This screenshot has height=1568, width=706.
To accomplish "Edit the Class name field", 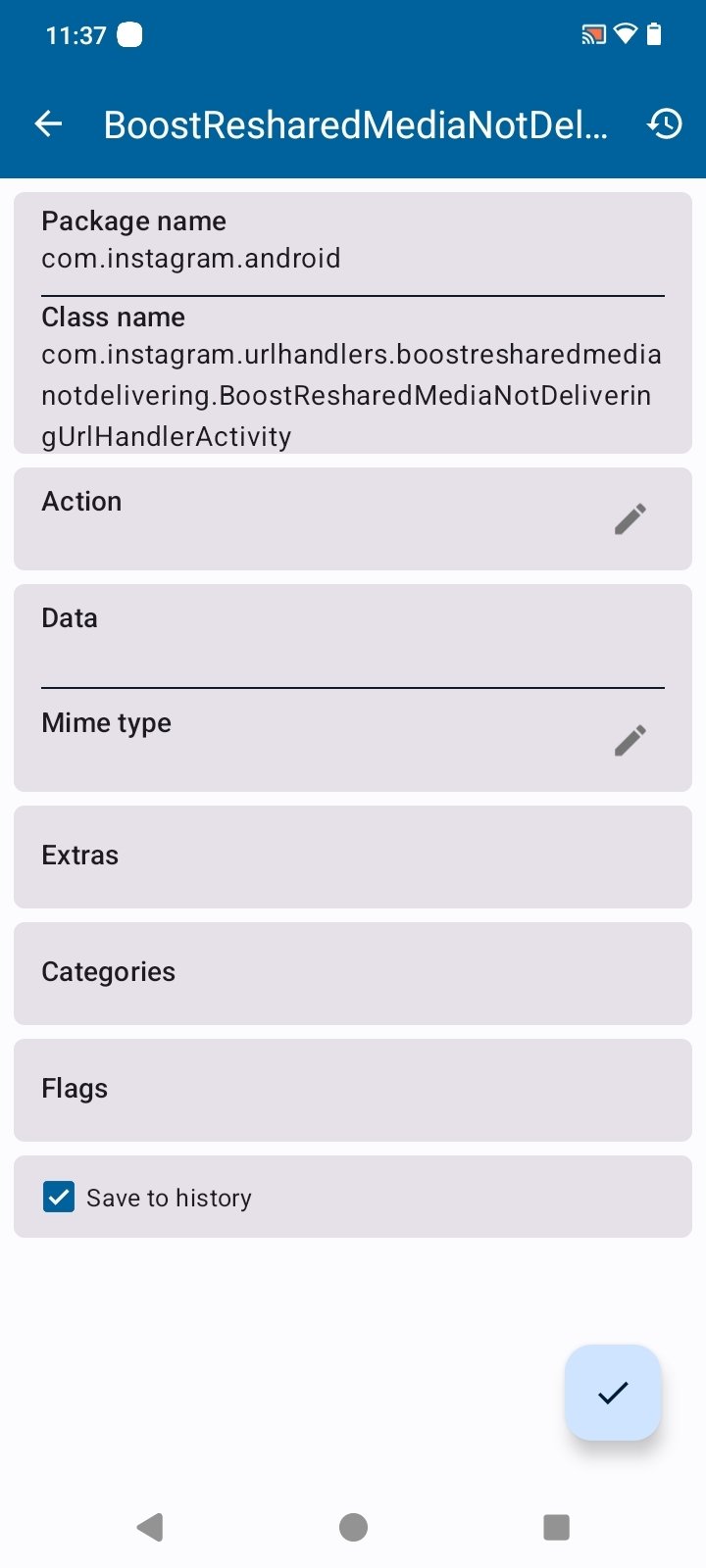I will [352, 394].
